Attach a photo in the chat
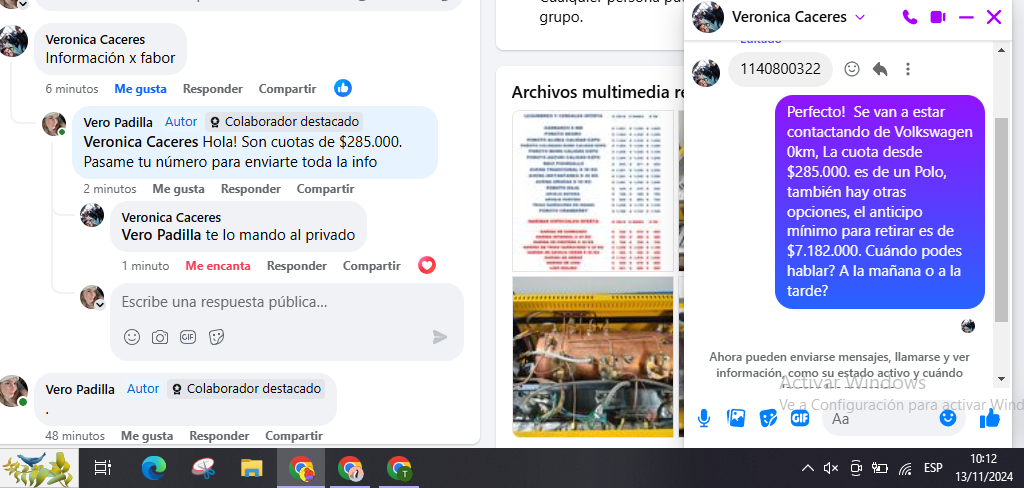The height and width of the screenshot is (488, 1024). click(x=736, y=418)
